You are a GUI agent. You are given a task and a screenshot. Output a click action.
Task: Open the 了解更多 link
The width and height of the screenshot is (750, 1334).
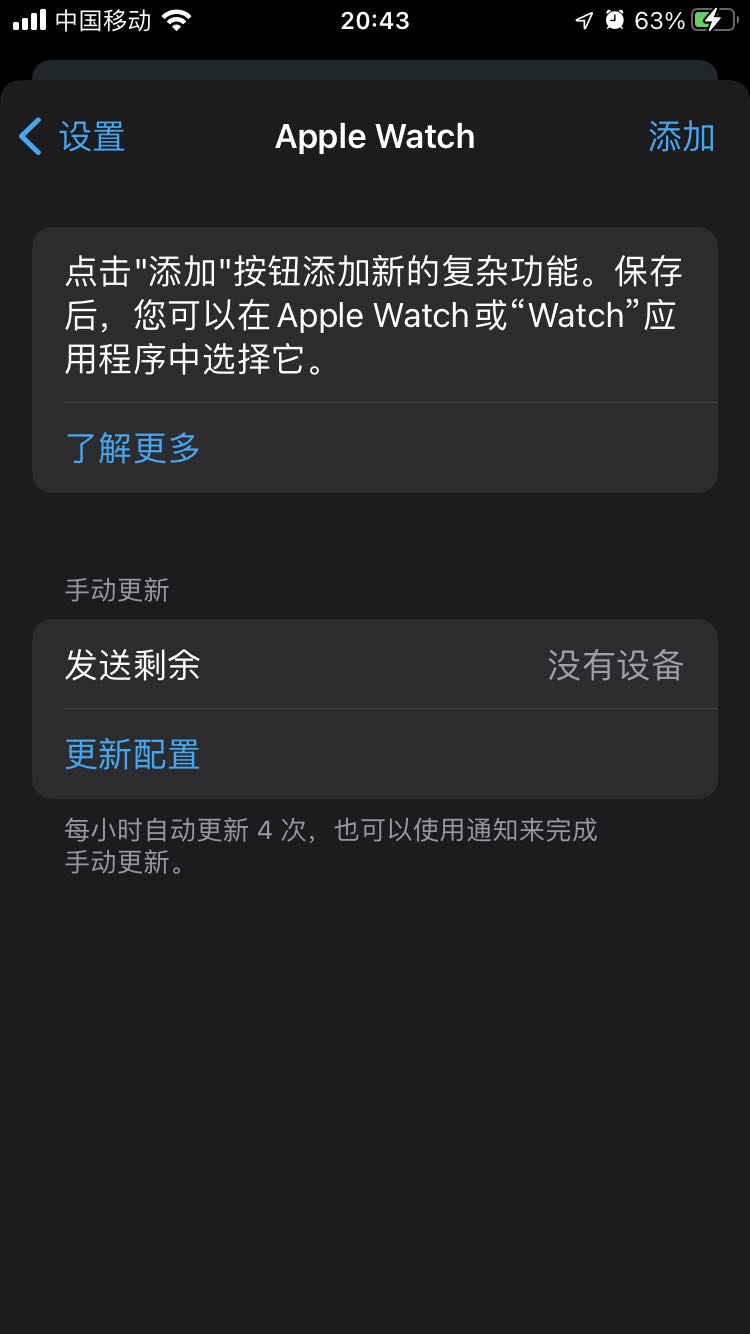pos(132,448)
